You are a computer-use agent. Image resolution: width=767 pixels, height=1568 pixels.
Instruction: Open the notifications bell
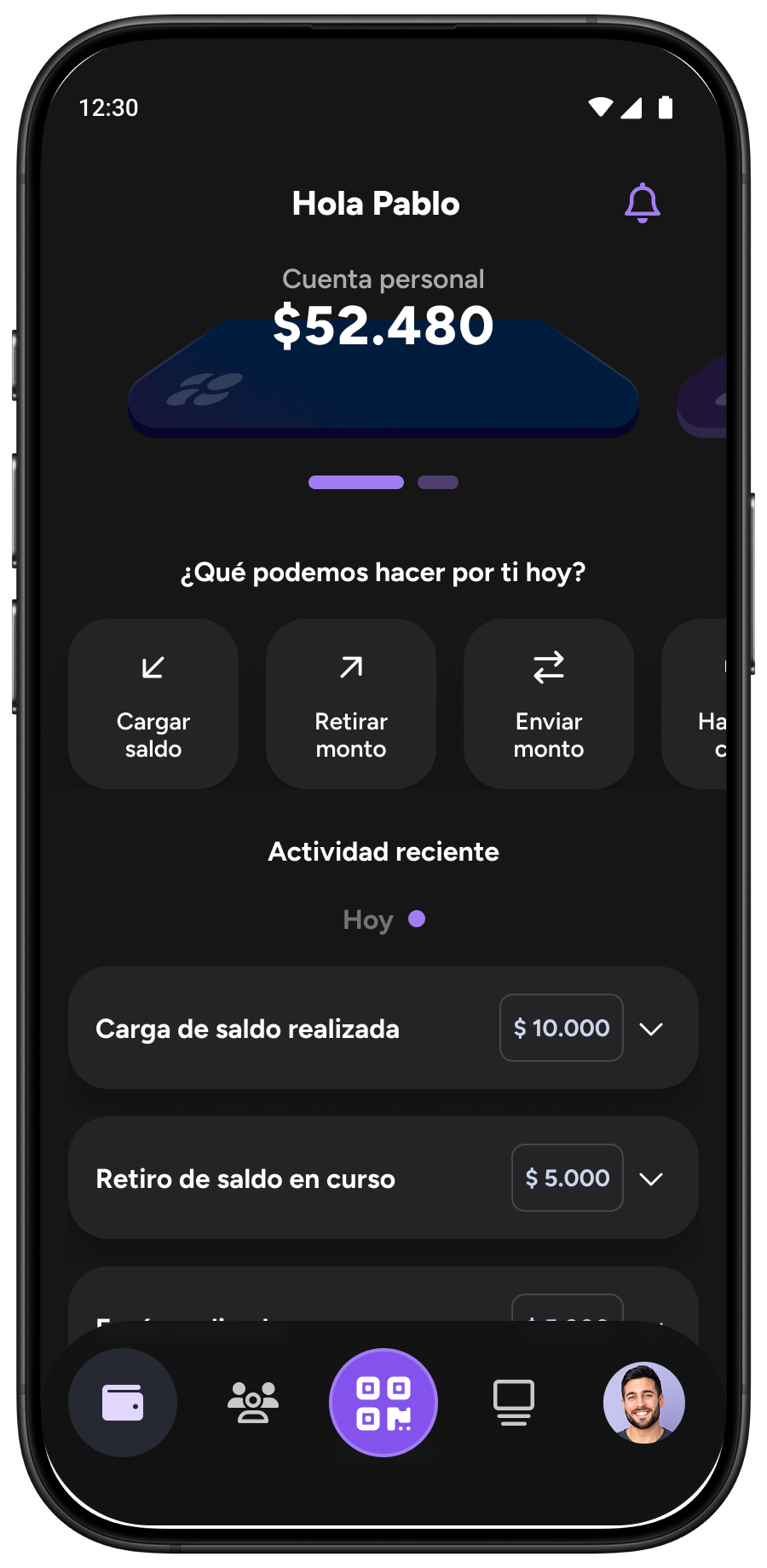point(643,203)
